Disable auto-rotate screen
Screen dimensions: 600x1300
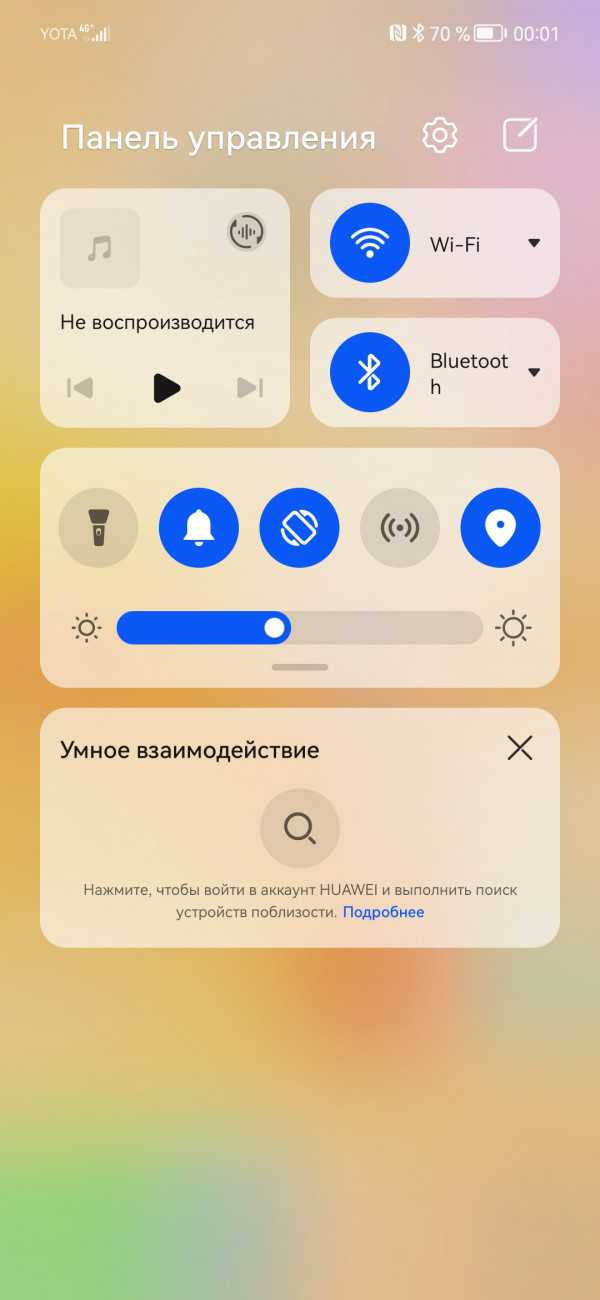tap(299, 528)
